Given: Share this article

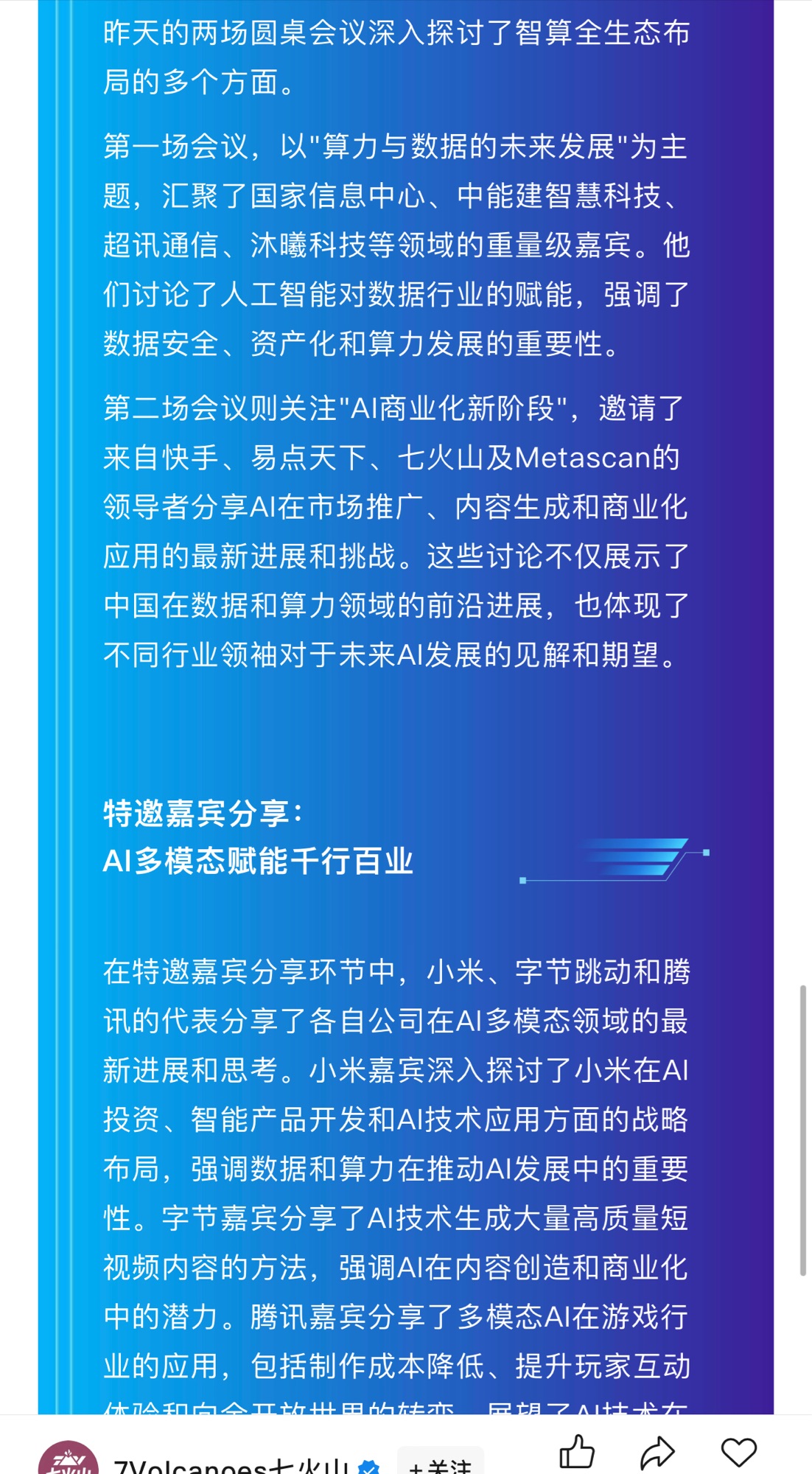Looking at the screenshot, I should pos(657,1453).
